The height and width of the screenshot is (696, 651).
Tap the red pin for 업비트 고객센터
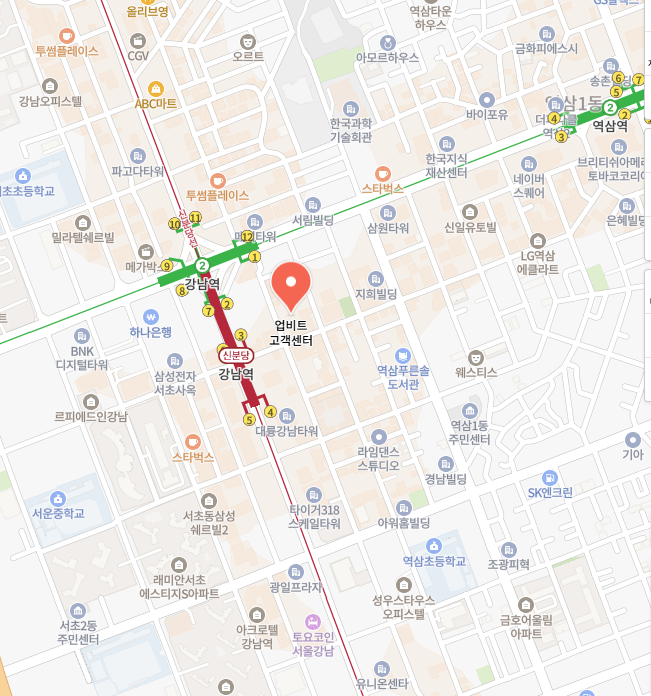291,285
